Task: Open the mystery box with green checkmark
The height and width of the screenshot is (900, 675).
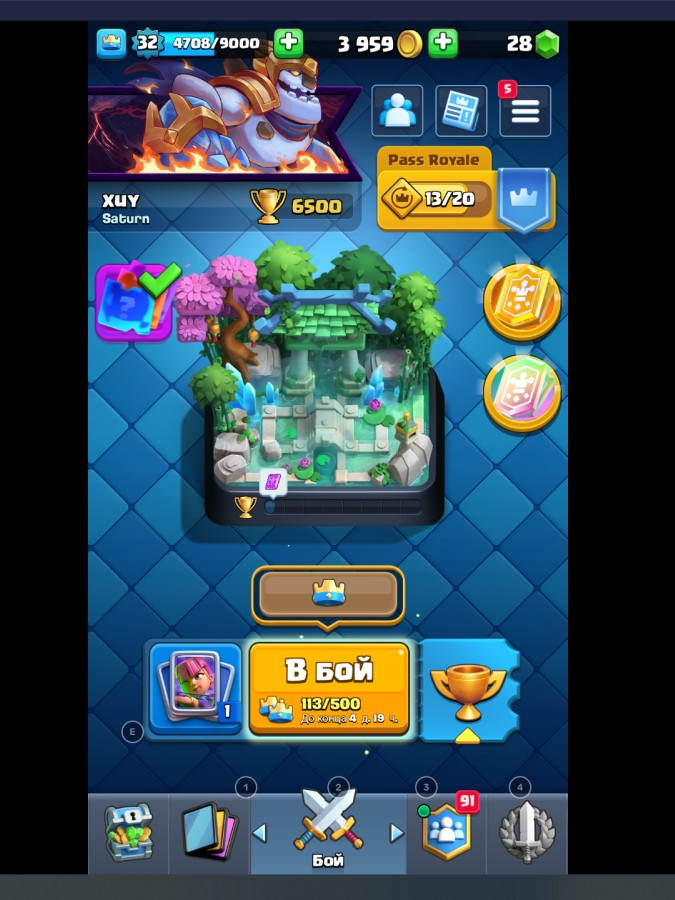Action: (134, 302)
